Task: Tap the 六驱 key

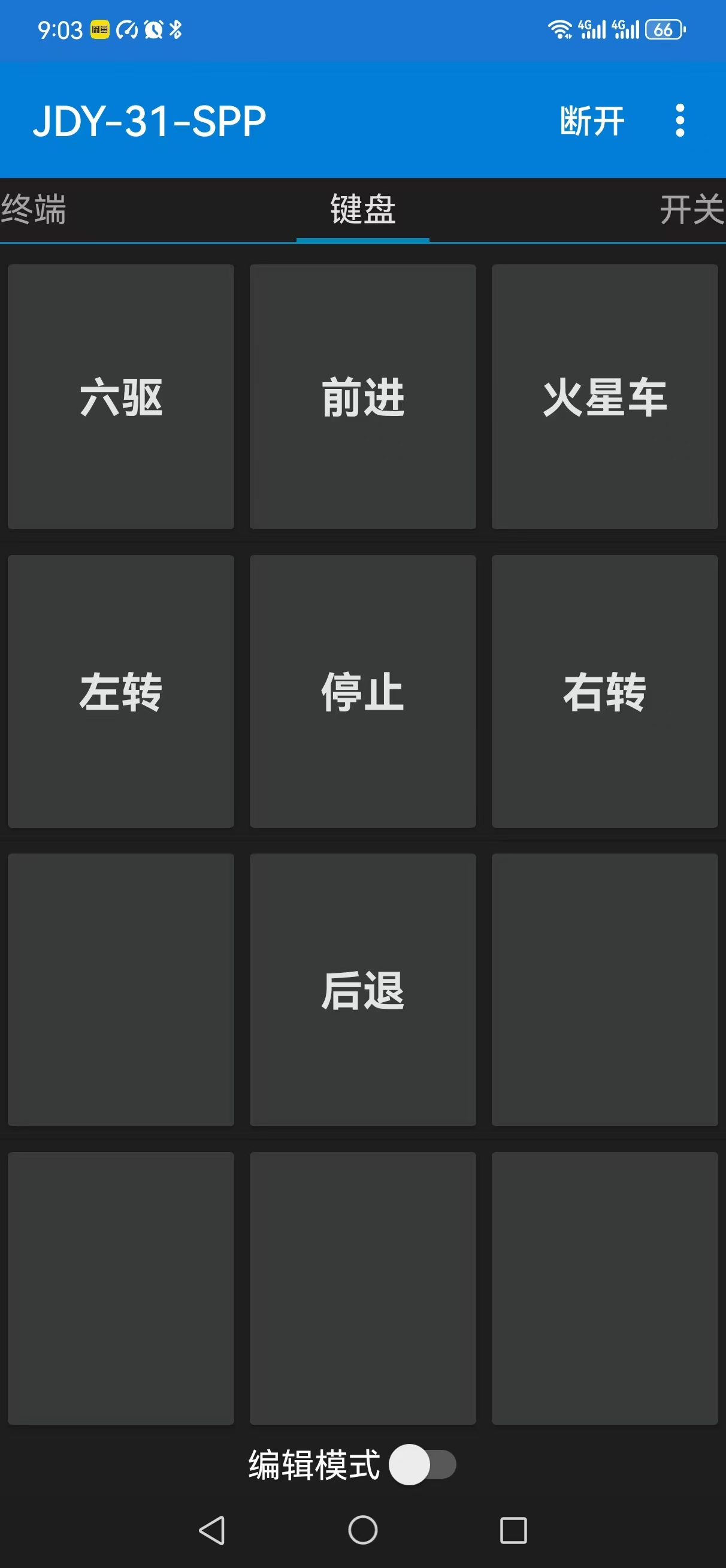Action: click(121, 397)
